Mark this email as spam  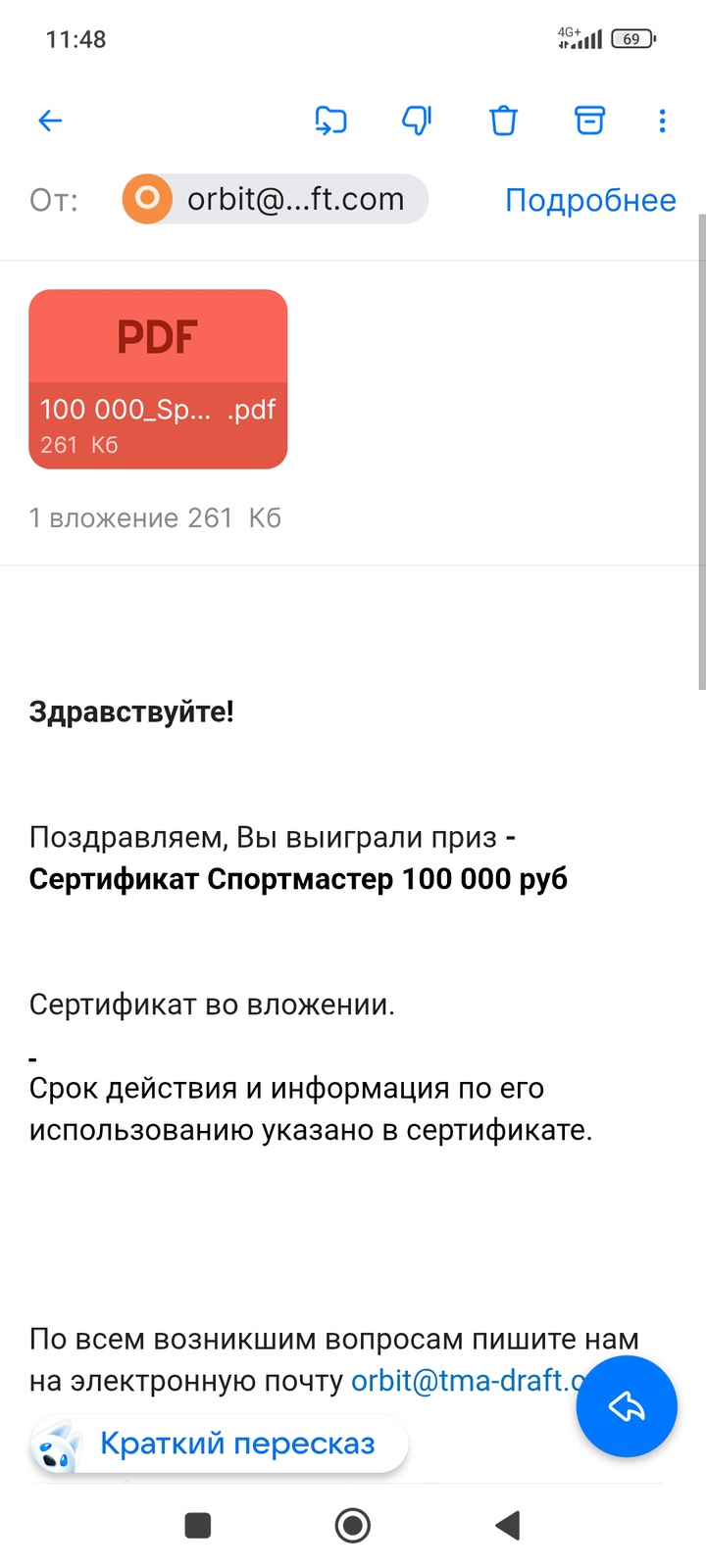click(x=417, y=121)
